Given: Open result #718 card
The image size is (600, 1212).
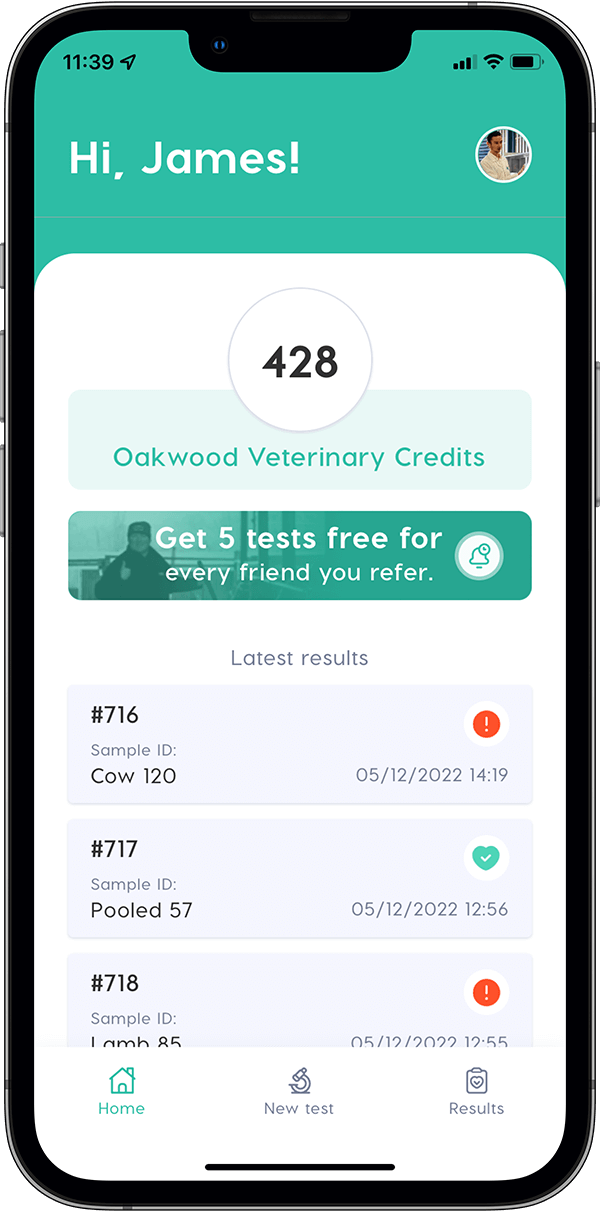Looking at the screenshot, I should [300, 1000].
